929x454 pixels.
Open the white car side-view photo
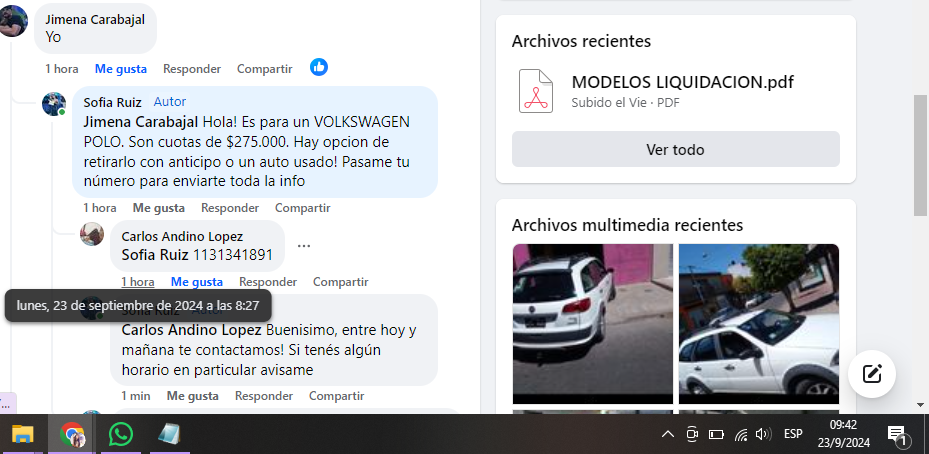tap(758, 323)
